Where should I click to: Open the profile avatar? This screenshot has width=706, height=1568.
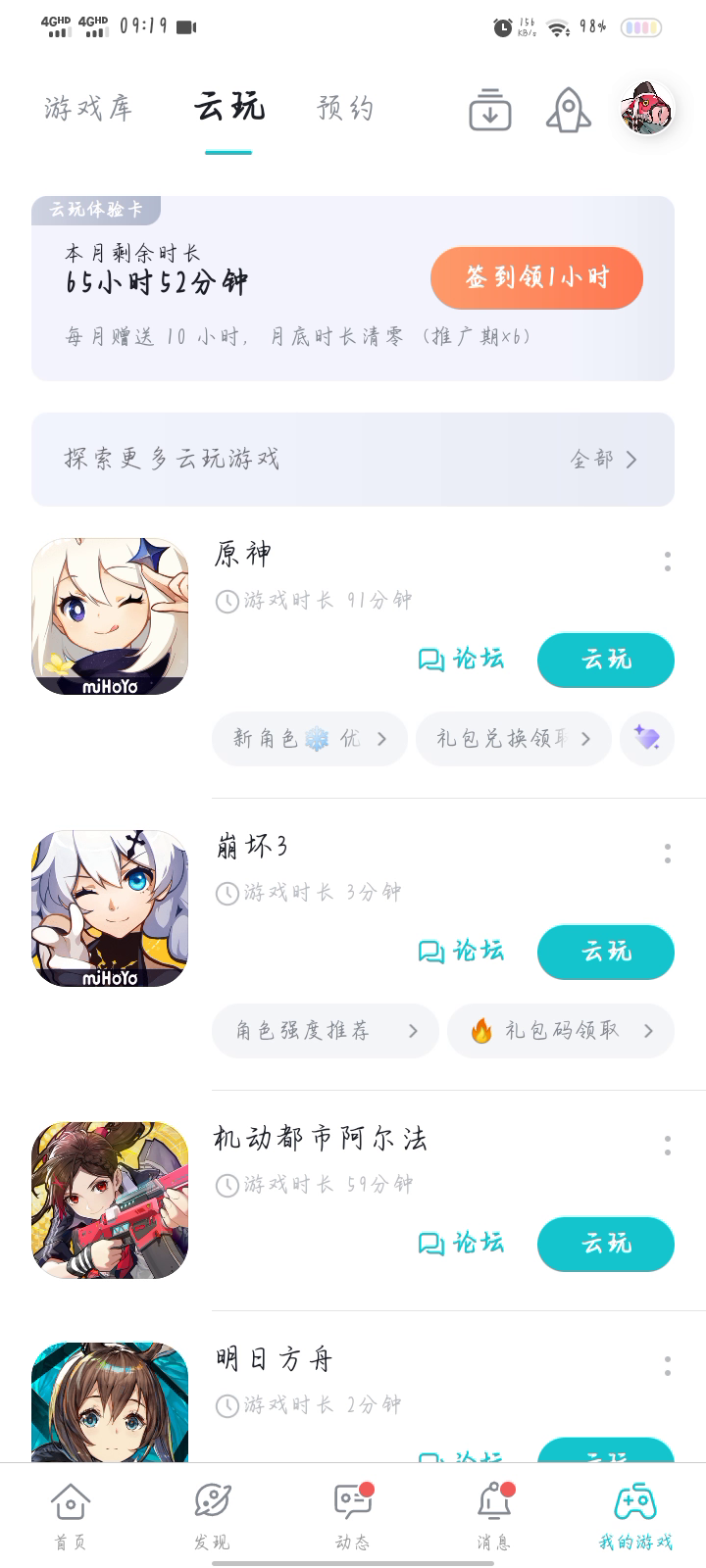coord(647,108)
